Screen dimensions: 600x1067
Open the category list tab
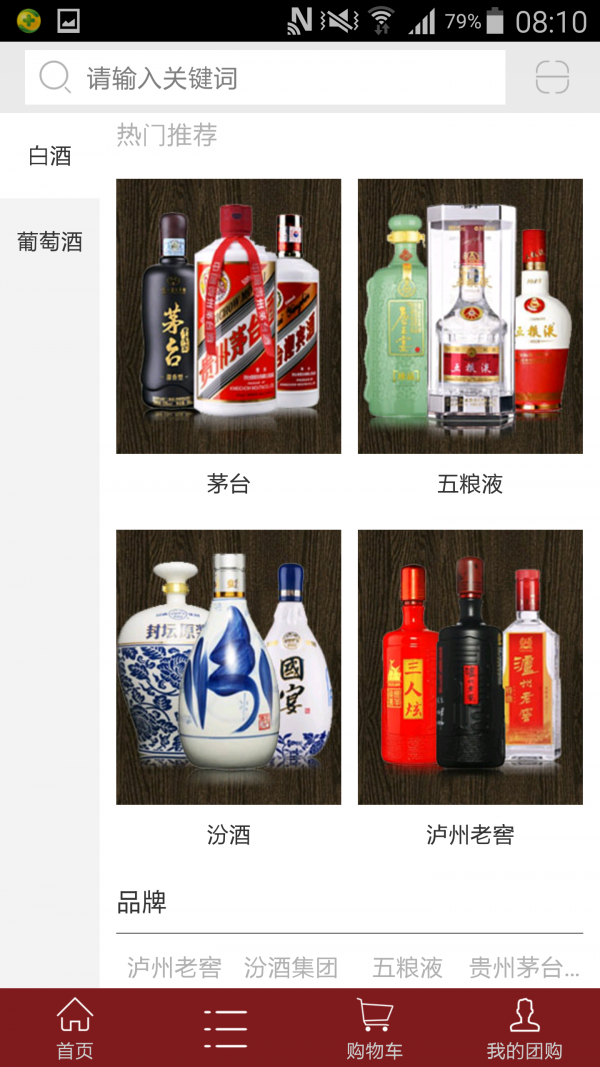[x=225, y=1028]
